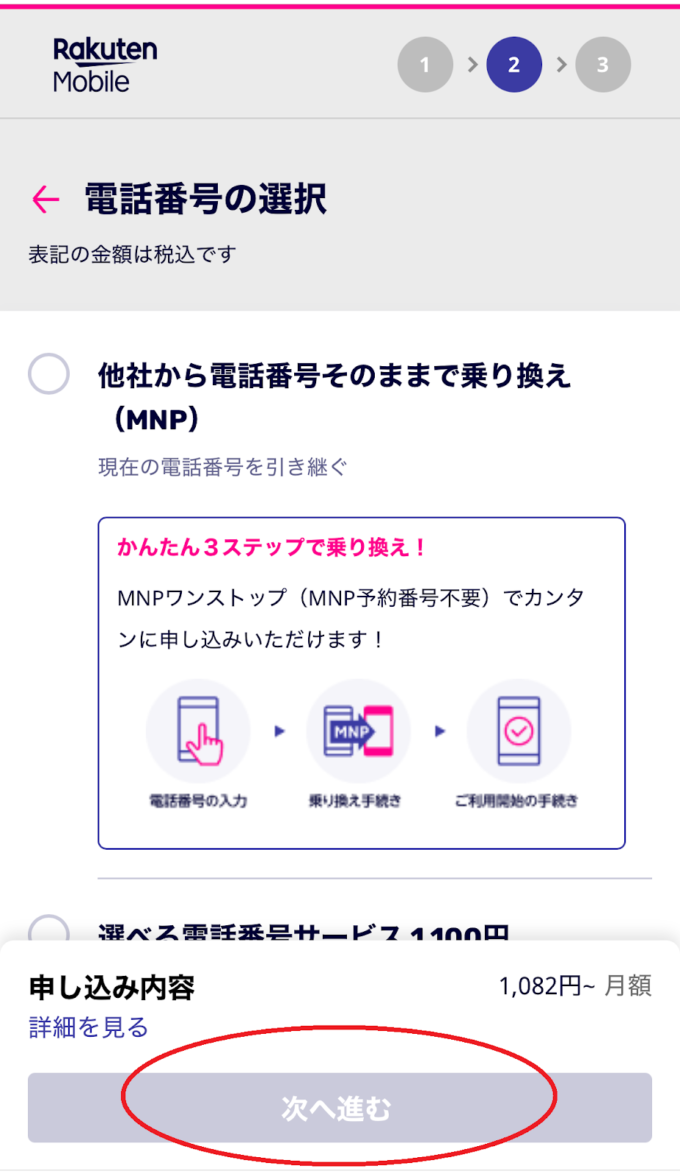Image resolution: width=680 pixels, height=1174 pixels.
Task: Select the 選べる電話番号サービス option
Action: coord(49,928)
